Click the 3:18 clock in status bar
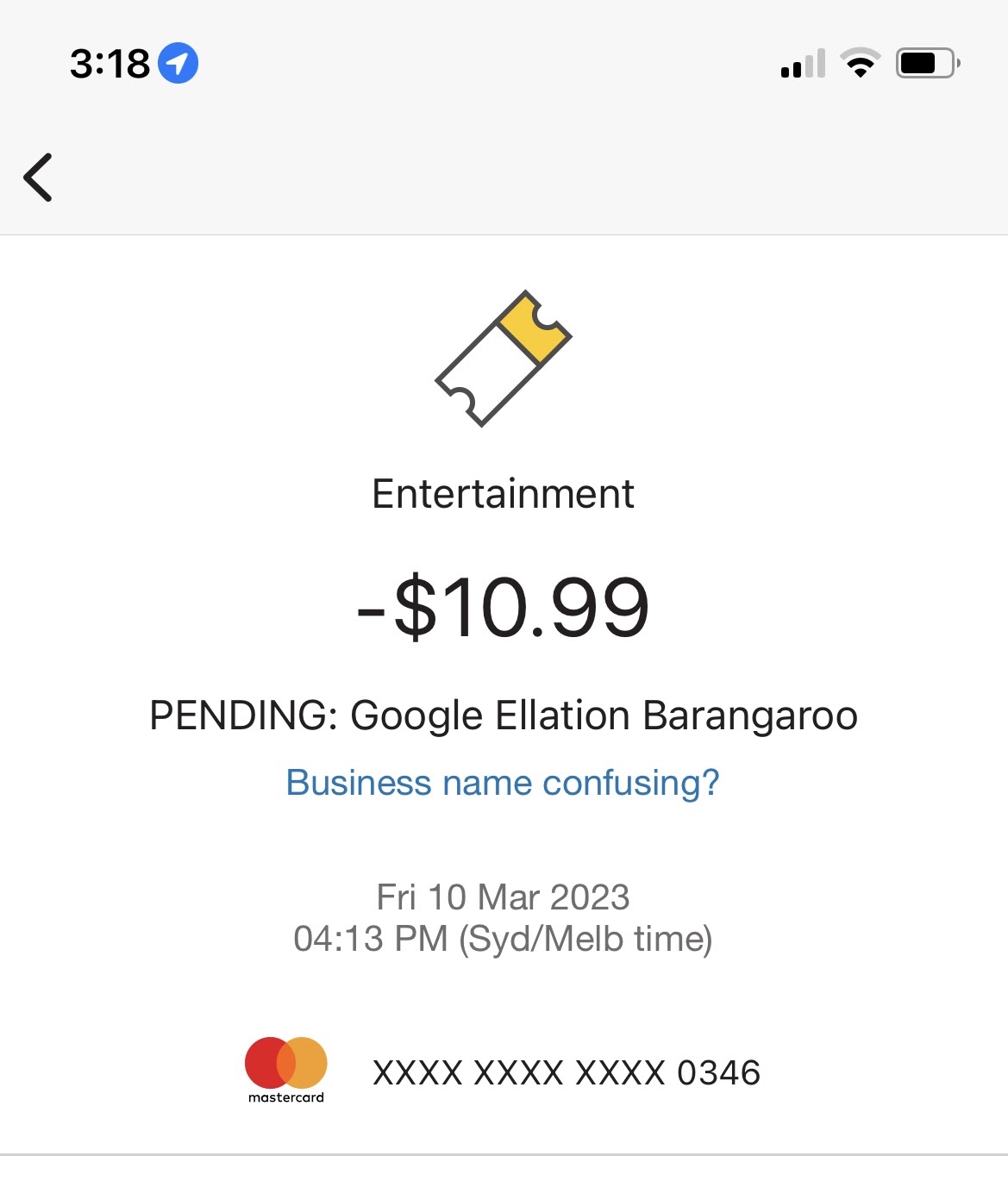 click(x=112, y=61)
